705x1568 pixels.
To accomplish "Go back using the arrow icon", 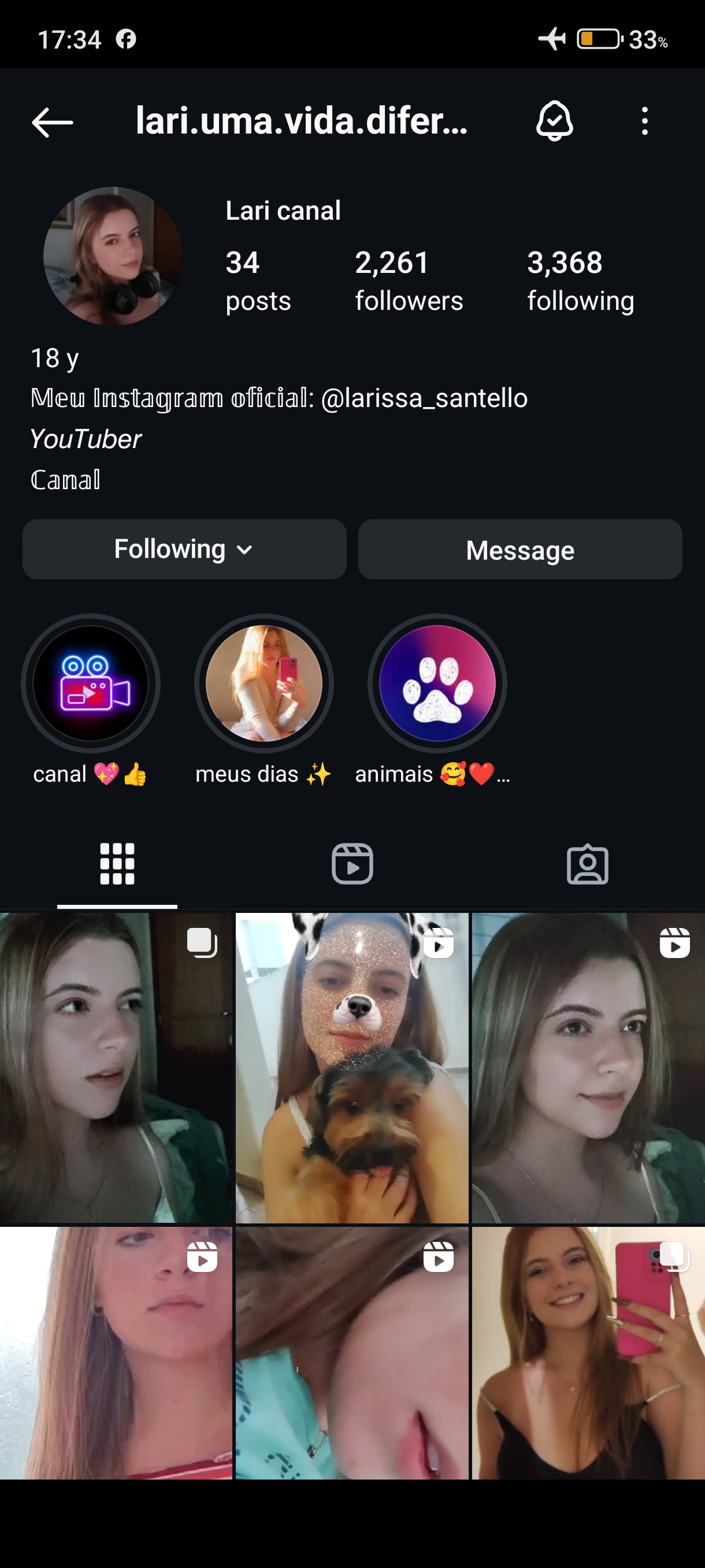I will (53, 122).
